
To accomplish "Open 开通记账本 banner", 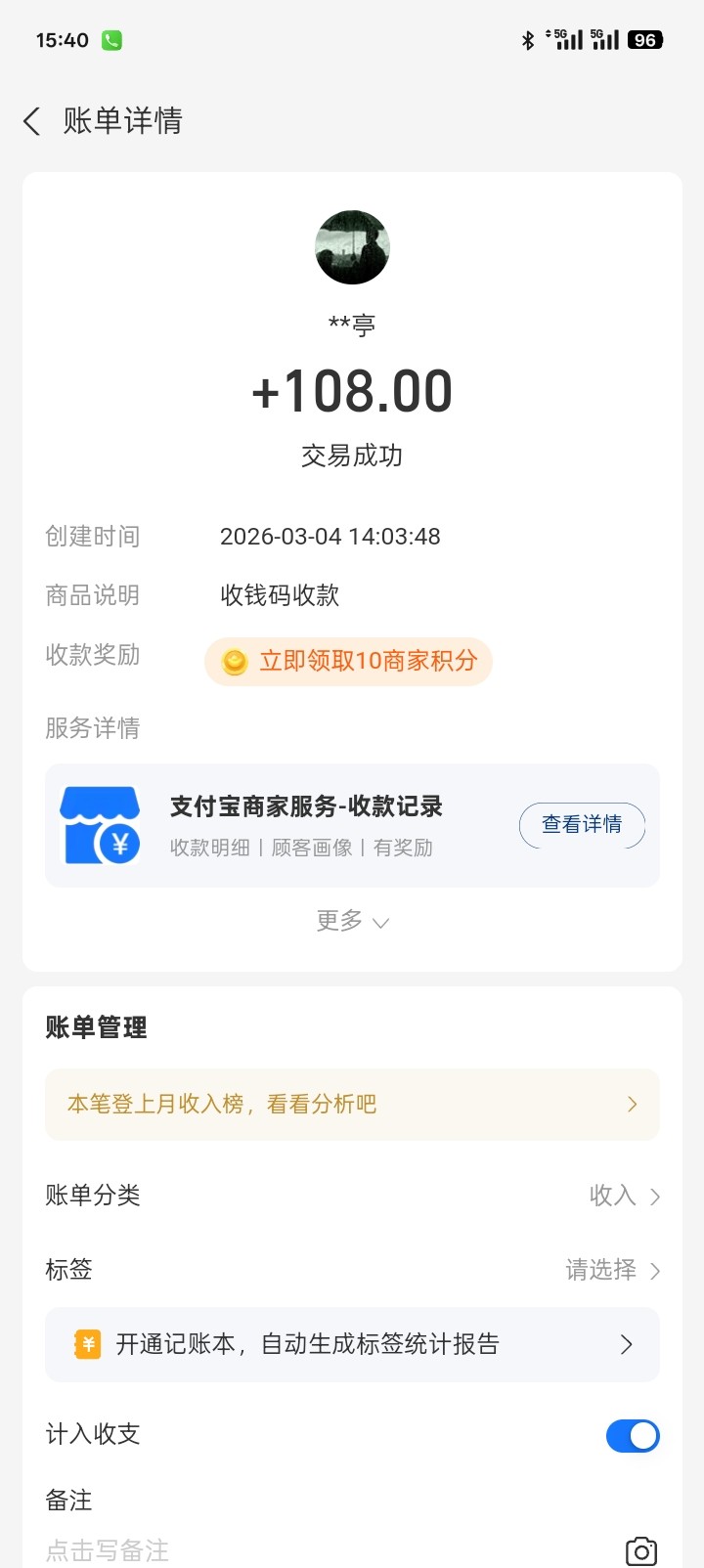I will coord(352,1345).
